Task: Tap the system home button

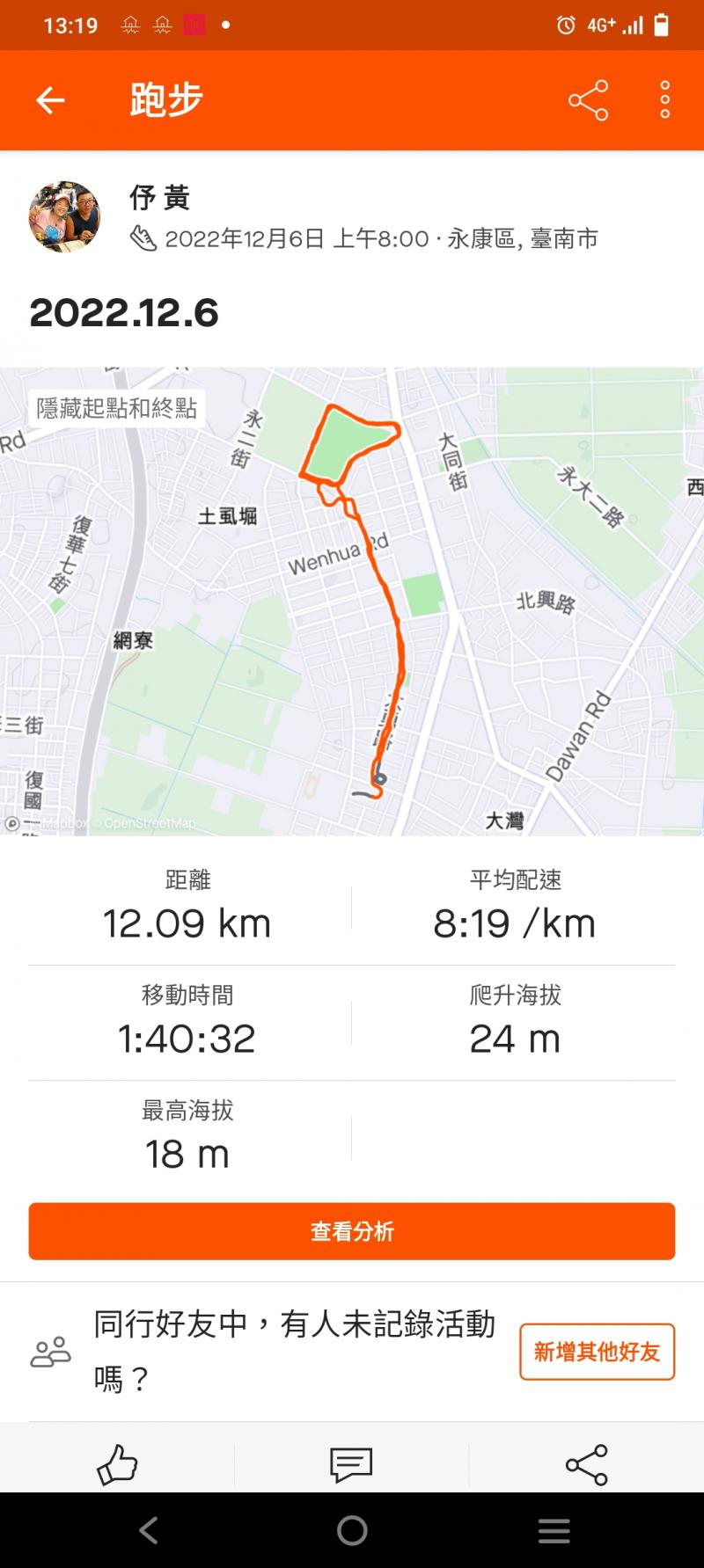Action: click(352, 1530)
